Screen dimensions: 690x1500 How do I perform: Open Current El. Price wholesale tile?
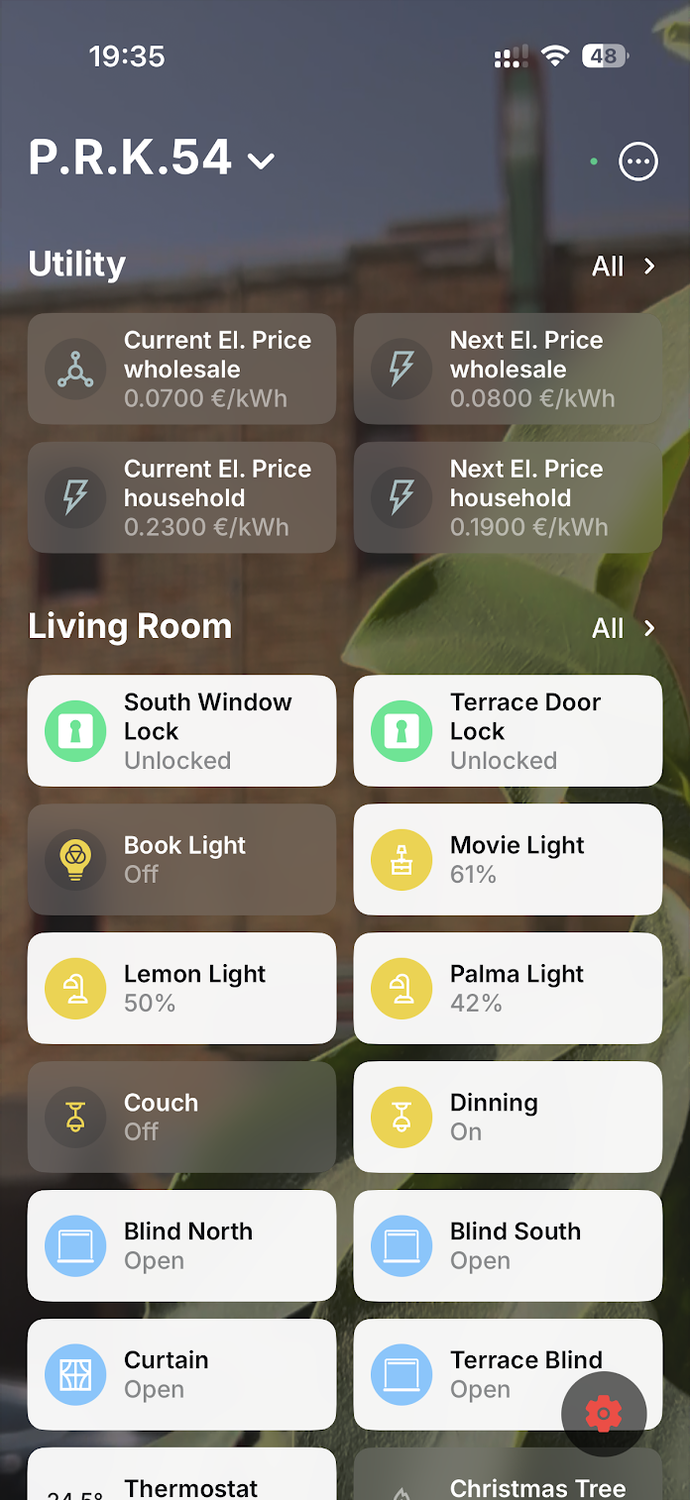[181, 369]
